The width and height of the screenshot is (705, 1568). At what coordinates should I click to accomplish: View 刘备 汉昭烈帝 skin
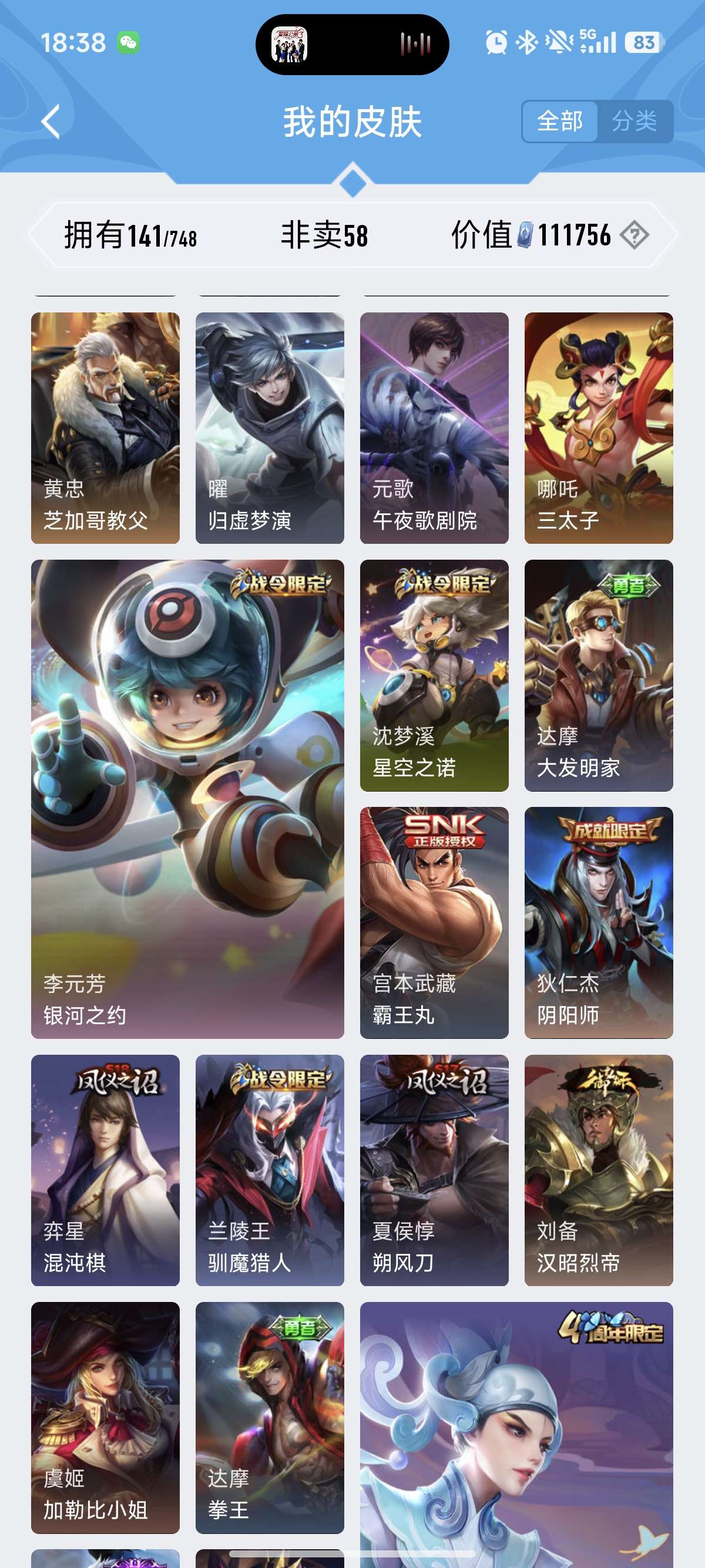pos(599,1170)
